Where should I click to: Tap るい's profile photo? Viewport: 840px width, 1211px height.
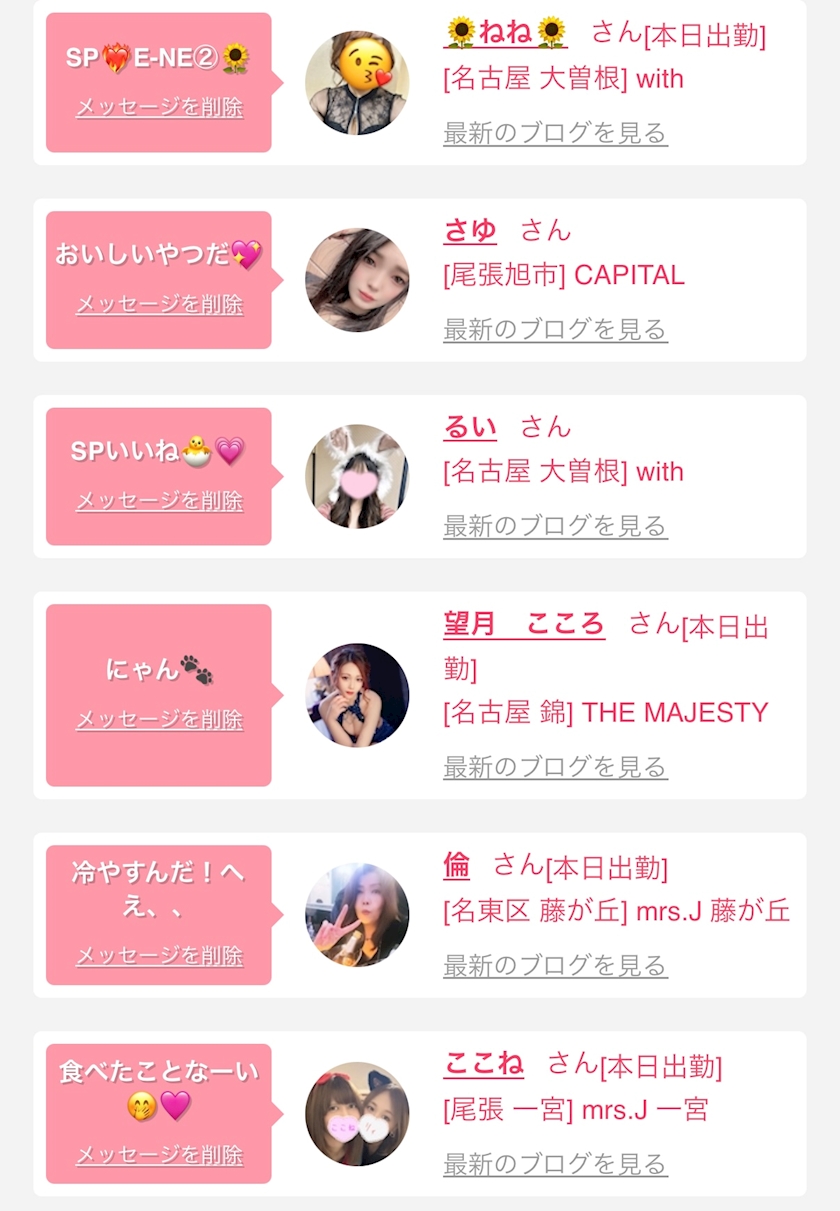[x=357, y=476]
